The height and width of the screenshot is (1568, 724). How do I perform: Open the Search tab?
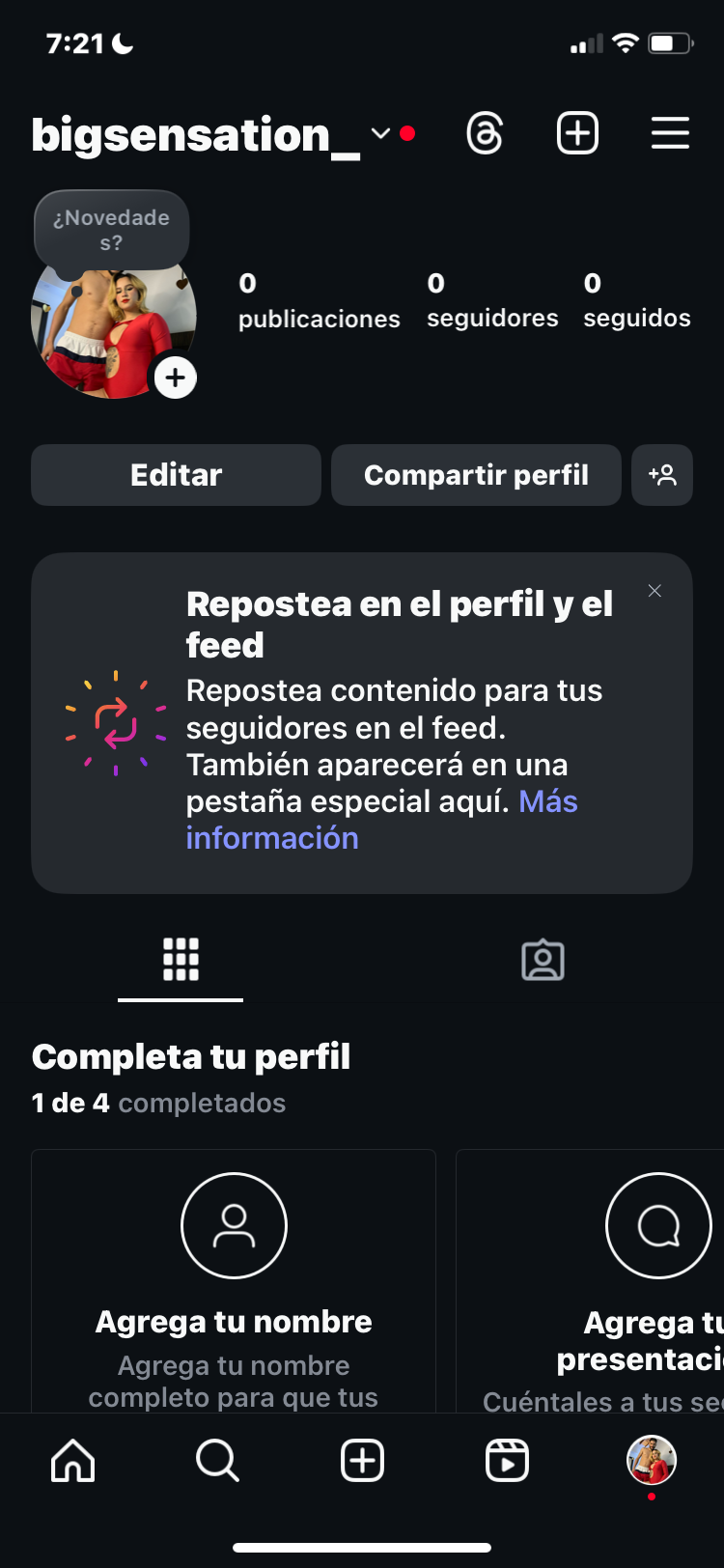coord(217,1460)
